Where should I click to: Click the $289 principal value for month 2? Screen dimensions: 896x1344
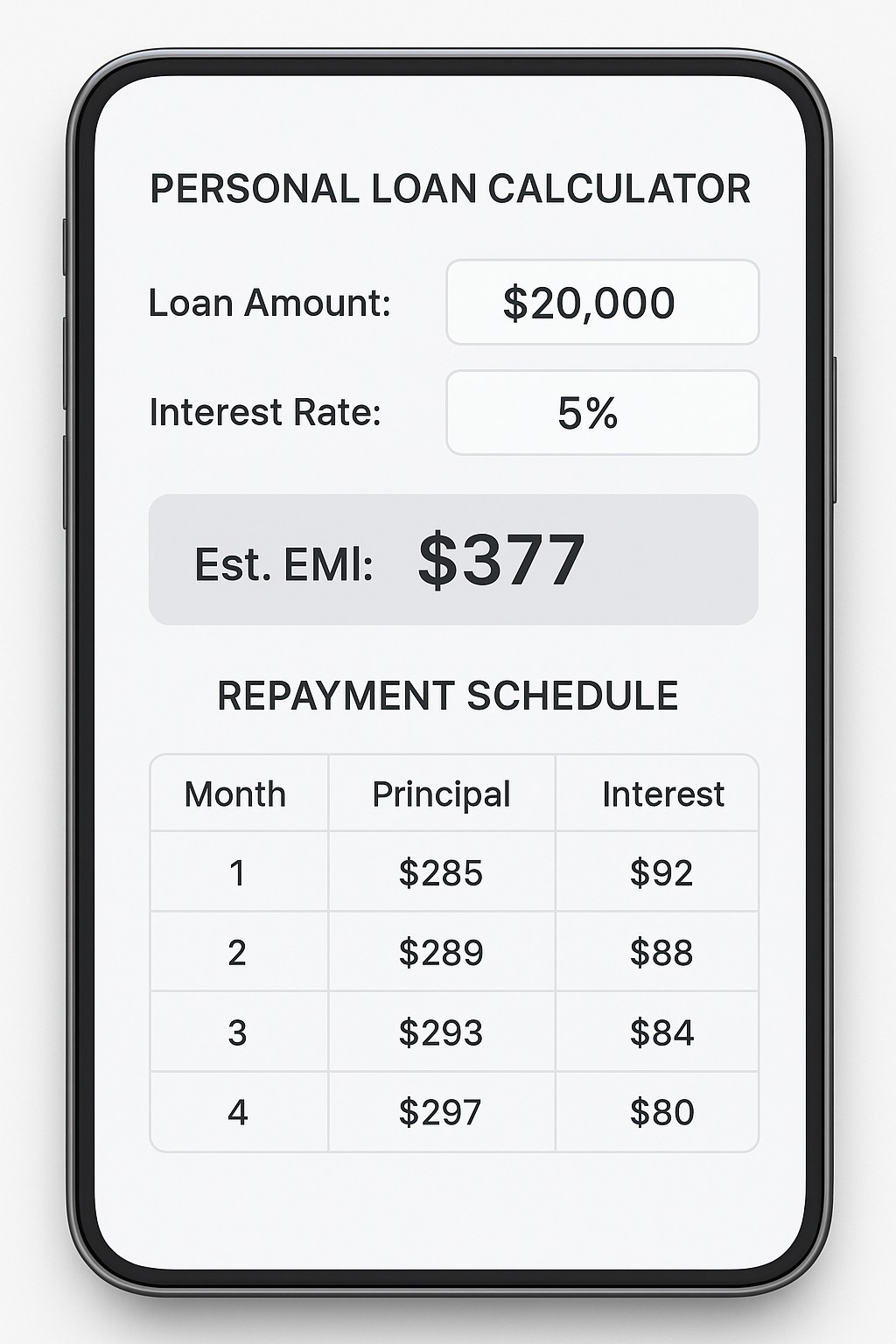click(x=442, y=951)
